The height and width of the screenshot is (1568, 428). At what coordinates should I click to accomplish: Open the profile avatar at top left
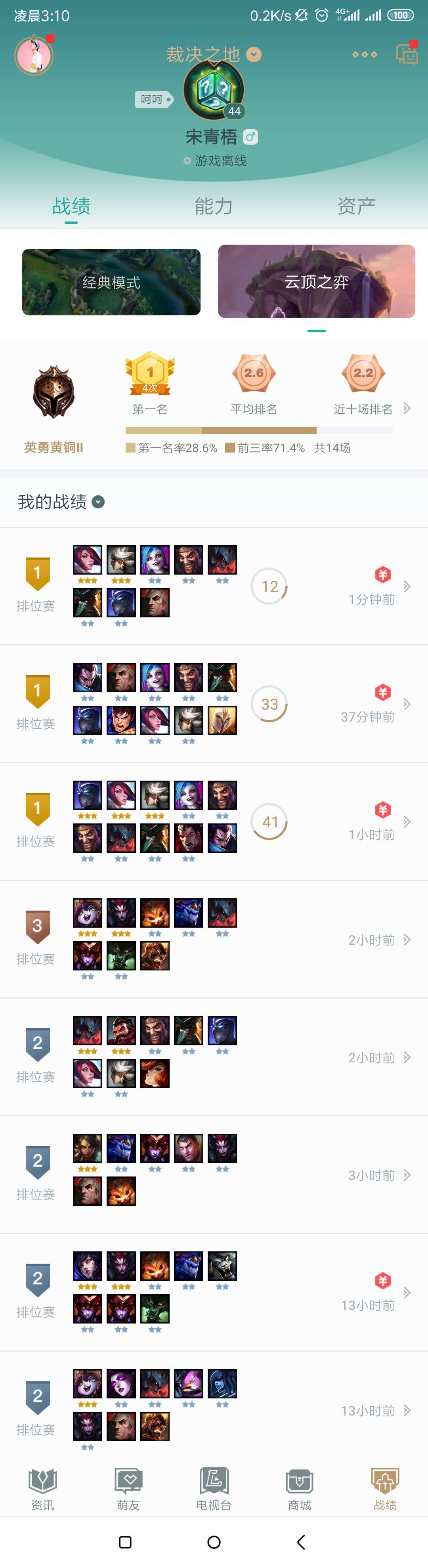[33, 55]
